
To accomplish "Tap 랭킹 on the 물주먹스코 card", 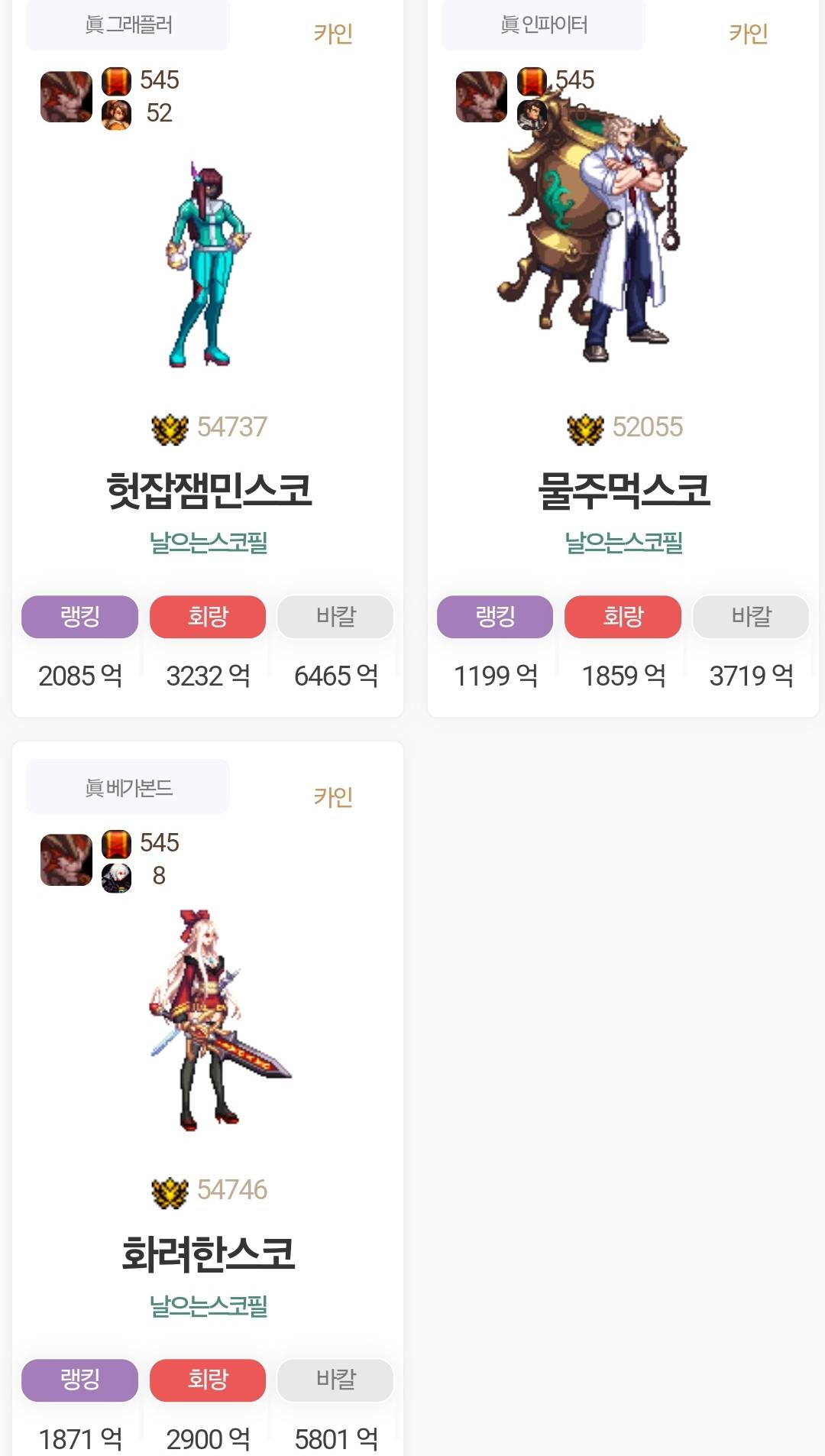I will pos(495,617).
